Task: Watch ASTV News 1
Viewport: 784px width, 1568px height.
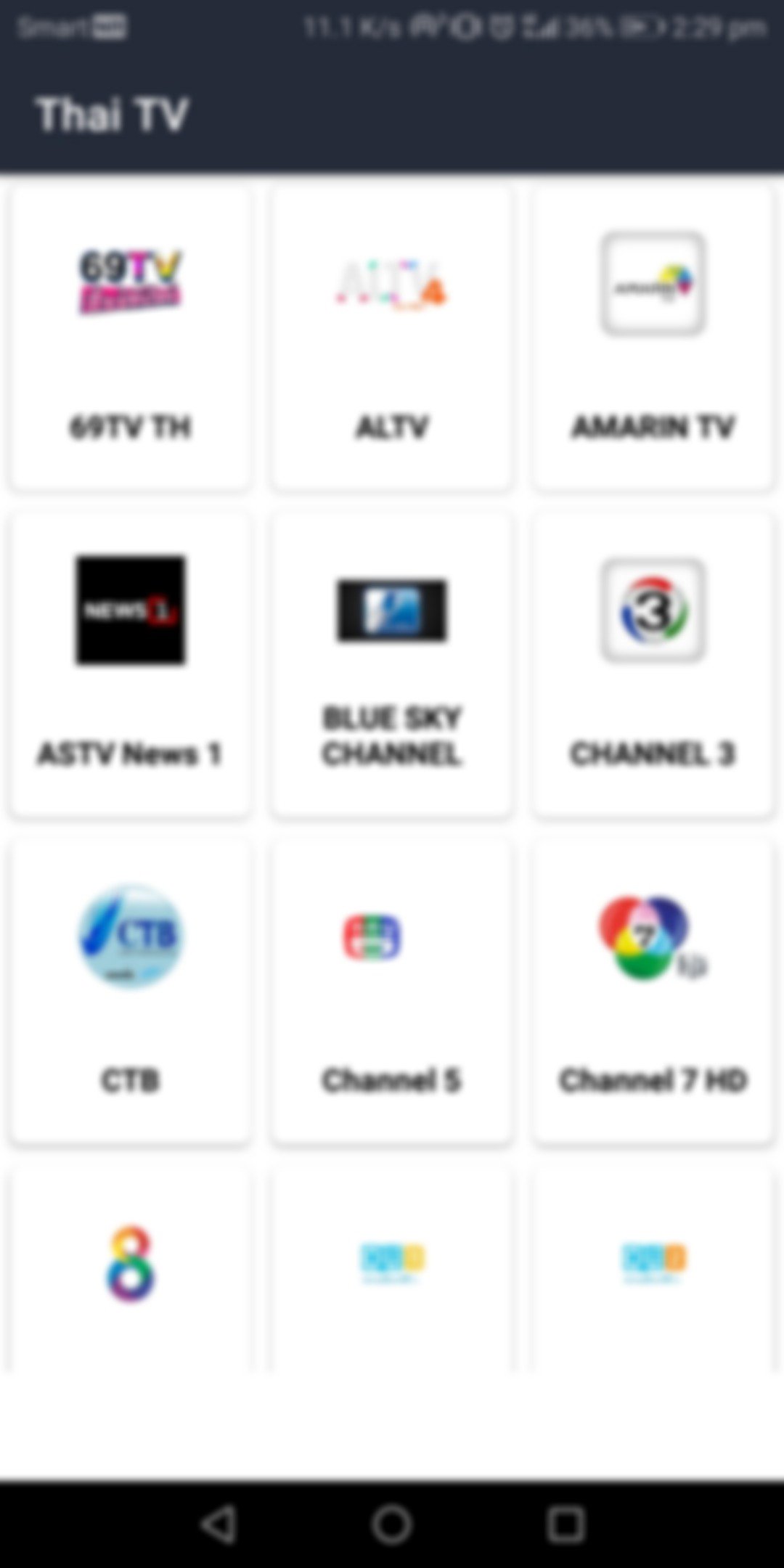Action: coord(131,664)
